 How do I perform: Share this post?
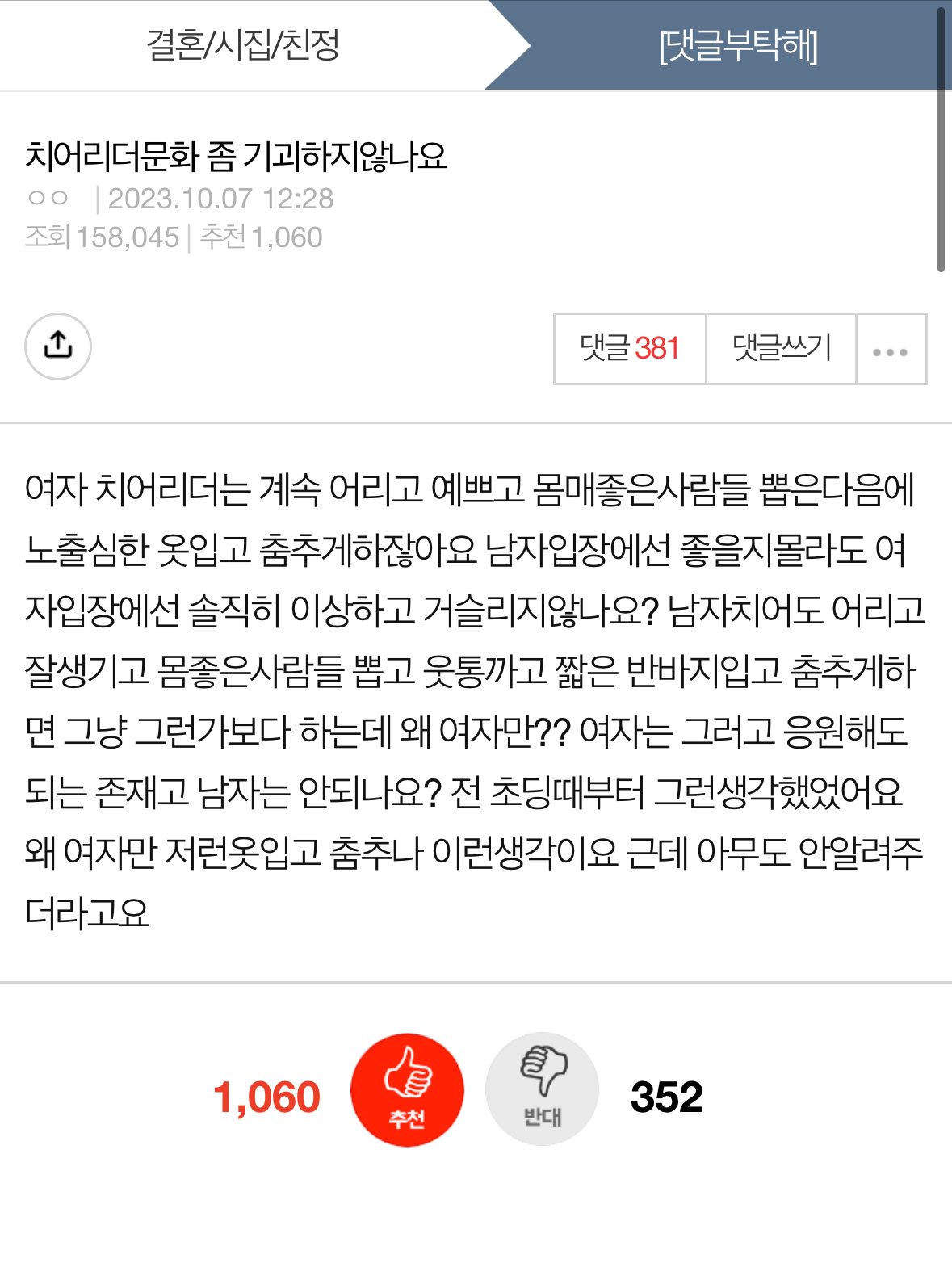(58, 346)
